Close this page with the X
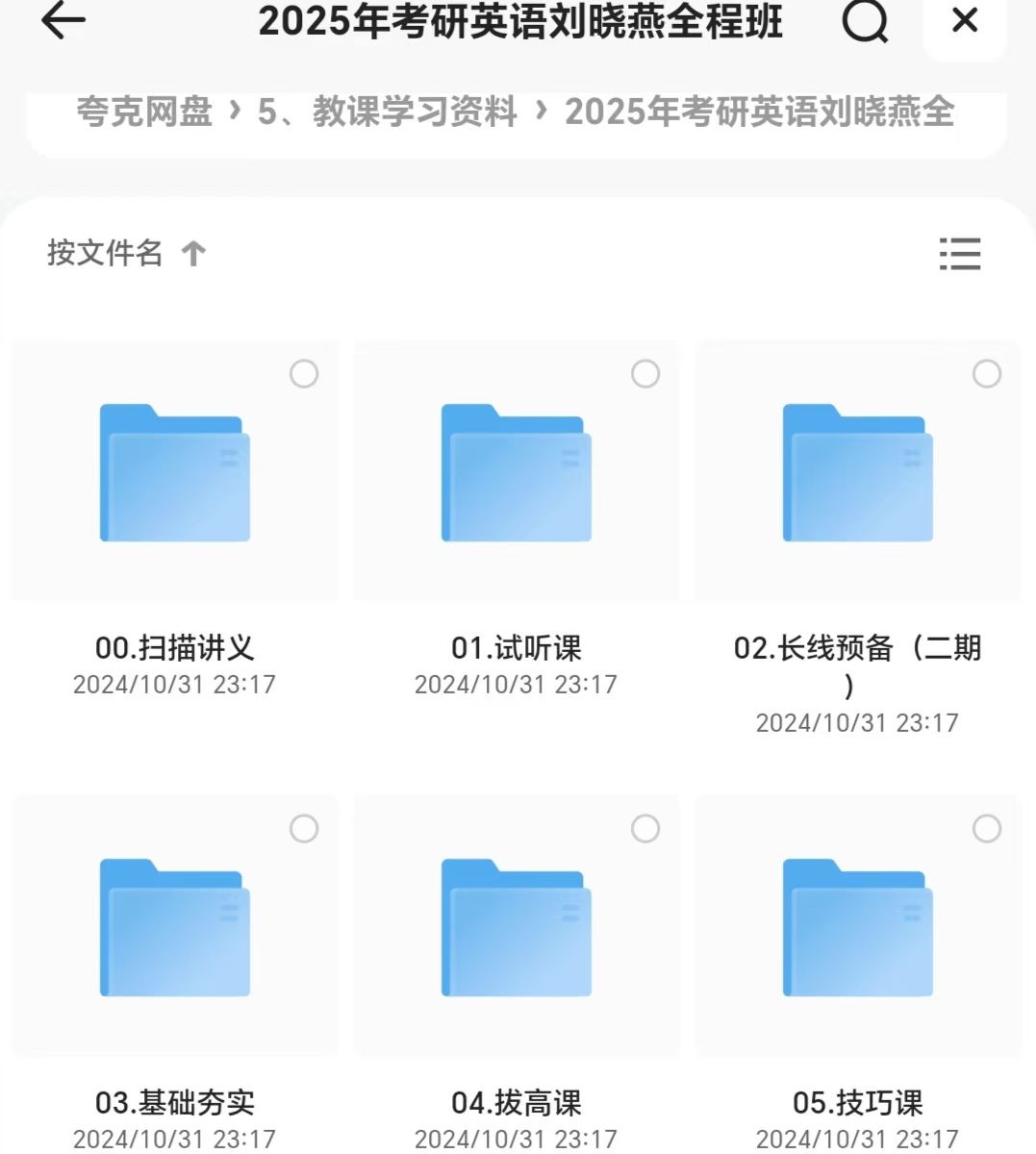This screenshot has height=1154, width=1036. point(964,20)
